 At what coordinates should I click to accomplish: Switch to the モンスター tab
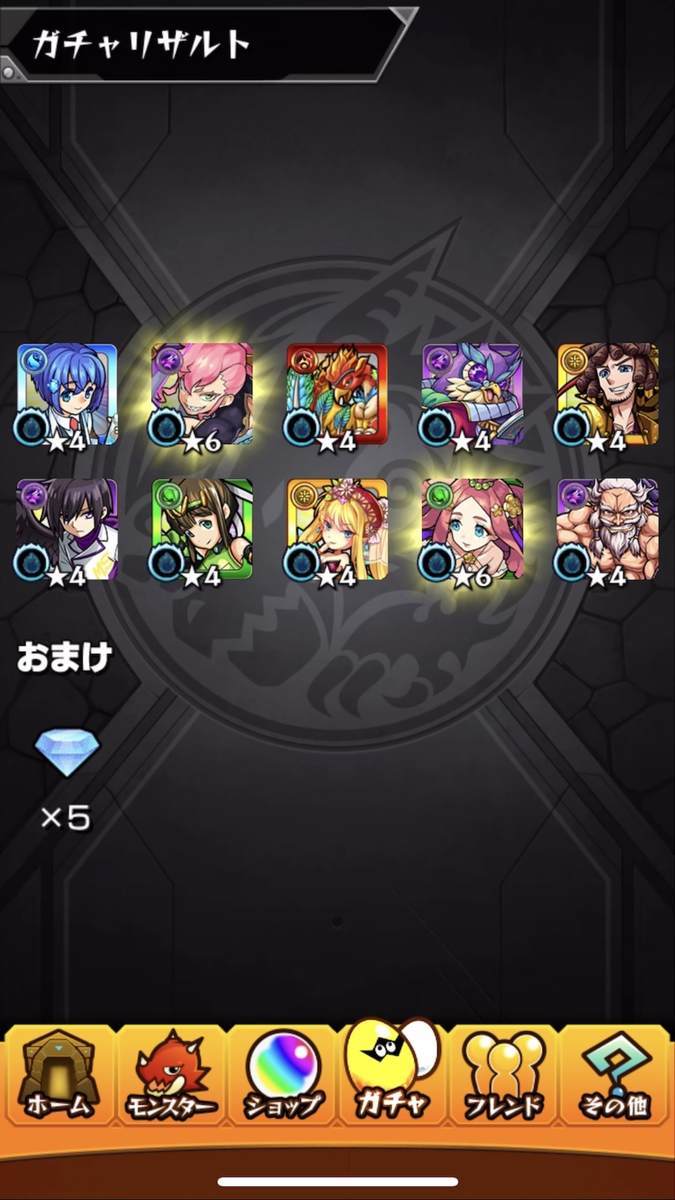point(171,1077)
